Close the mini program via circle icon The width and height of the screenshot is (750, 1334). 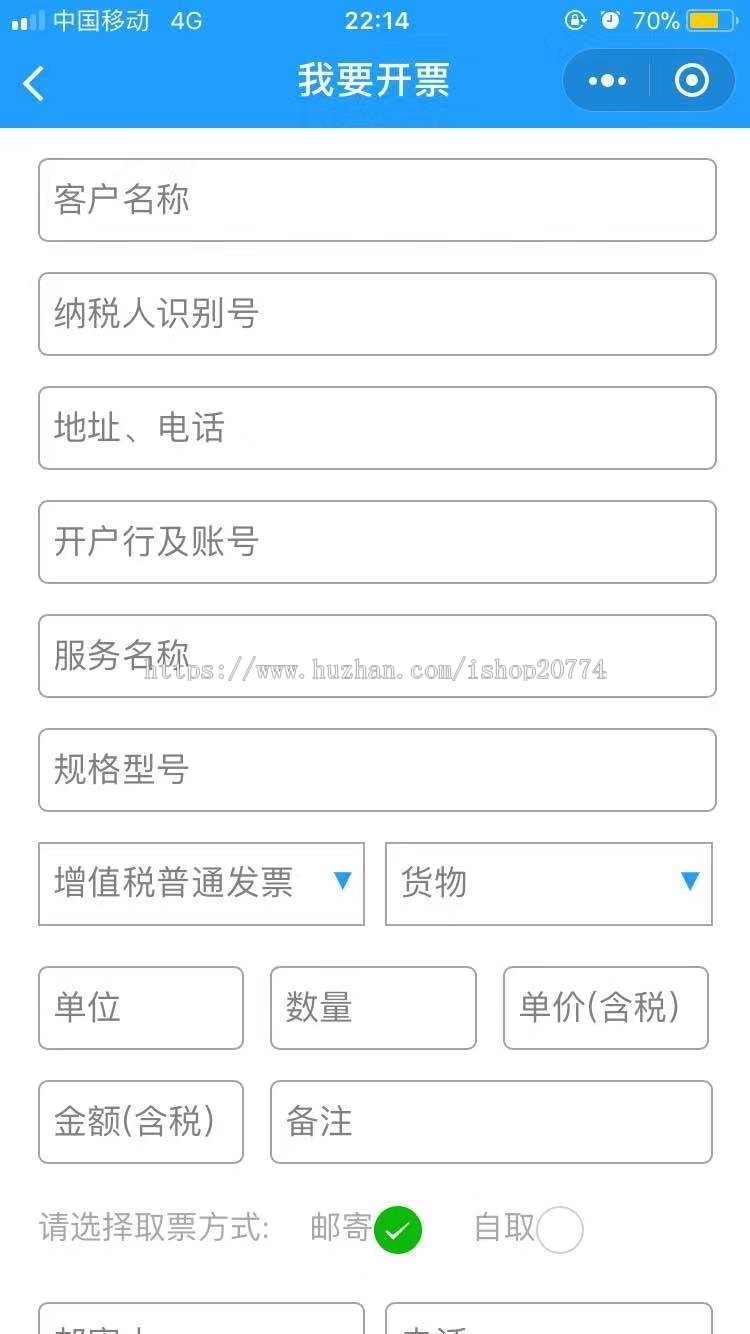tap(691, 81)
